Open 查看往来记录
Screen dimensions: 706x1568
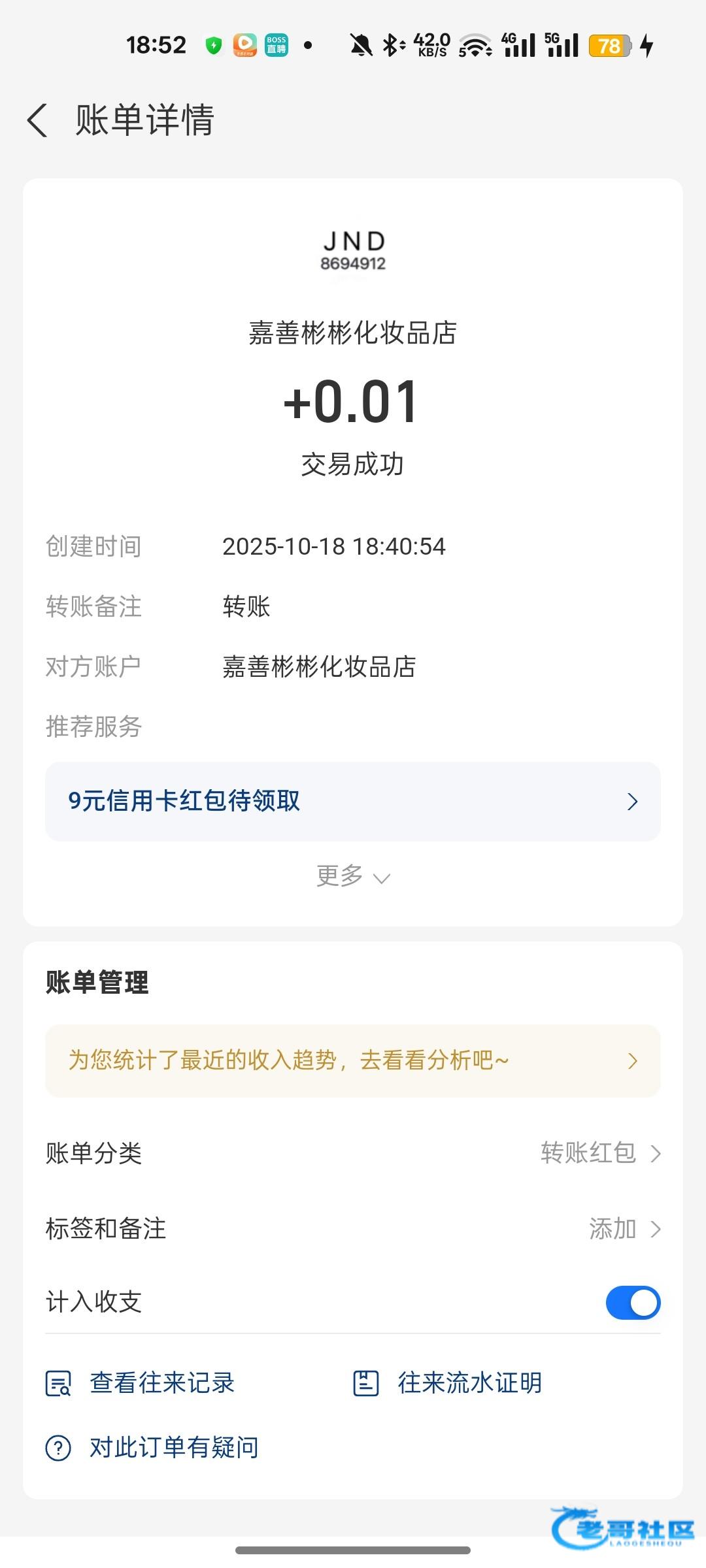(141, 1383)
